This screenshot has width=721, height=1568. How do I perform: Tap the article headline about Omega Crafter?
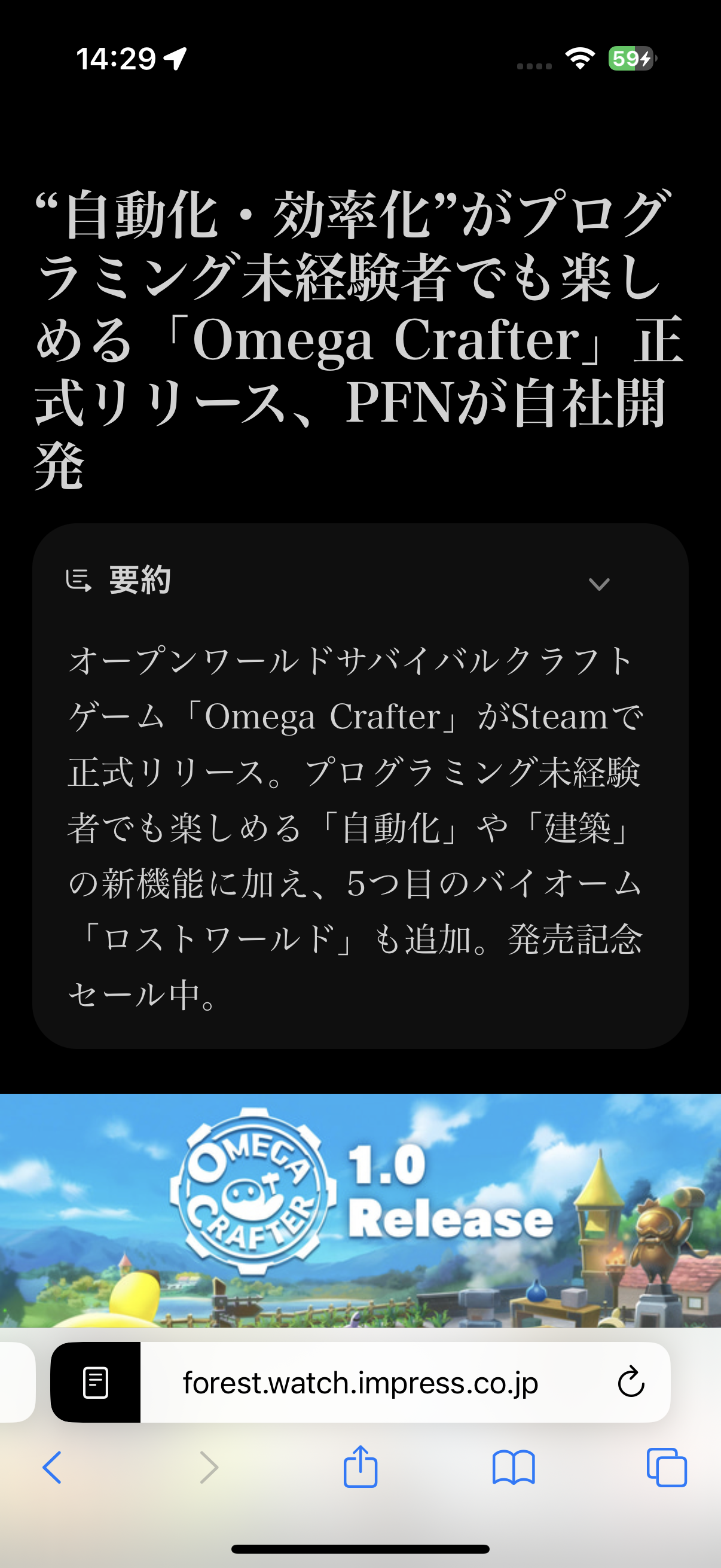point(359,335)
